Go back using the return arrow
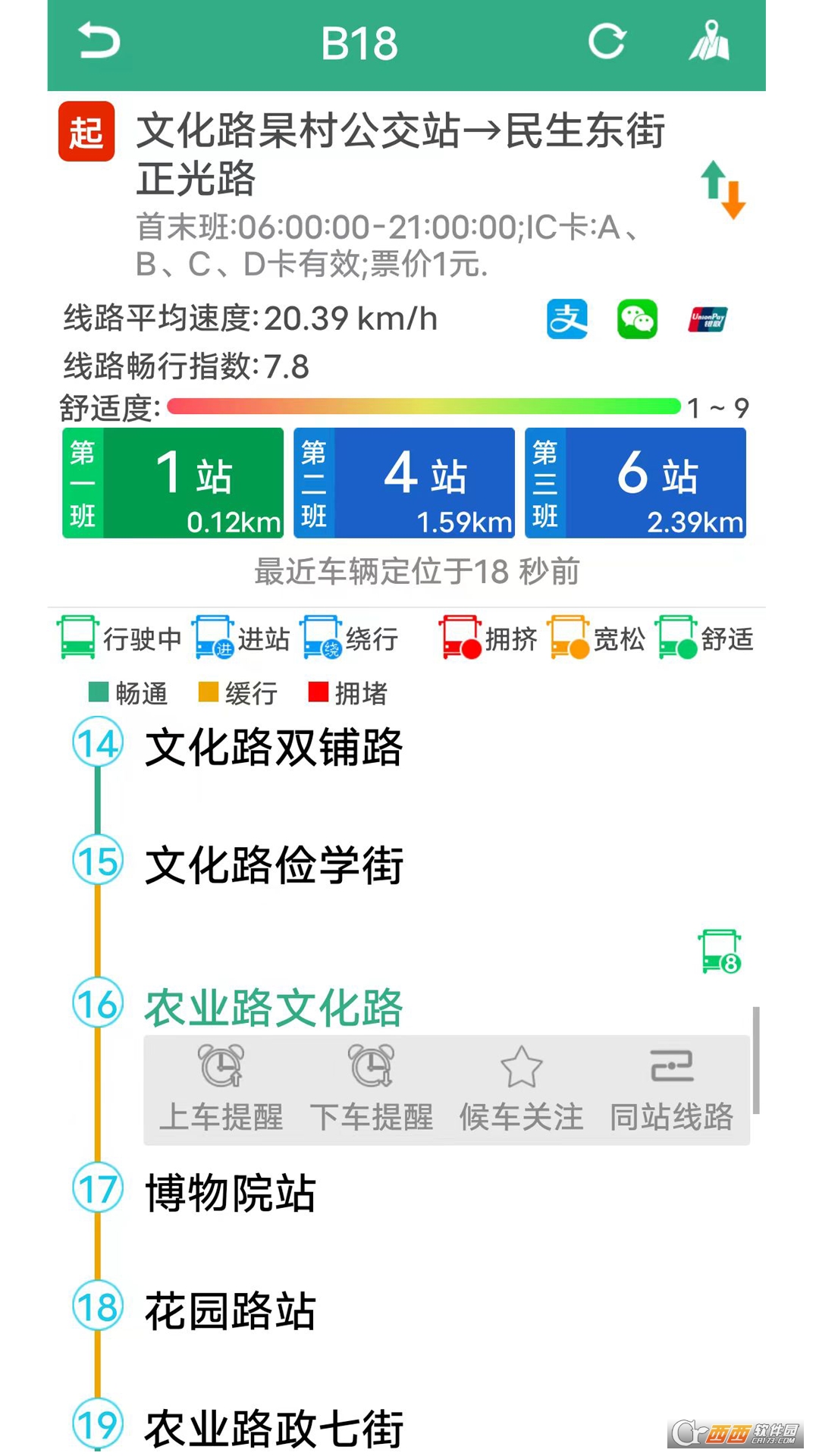The image size is (819, 1456). point(99,42)
